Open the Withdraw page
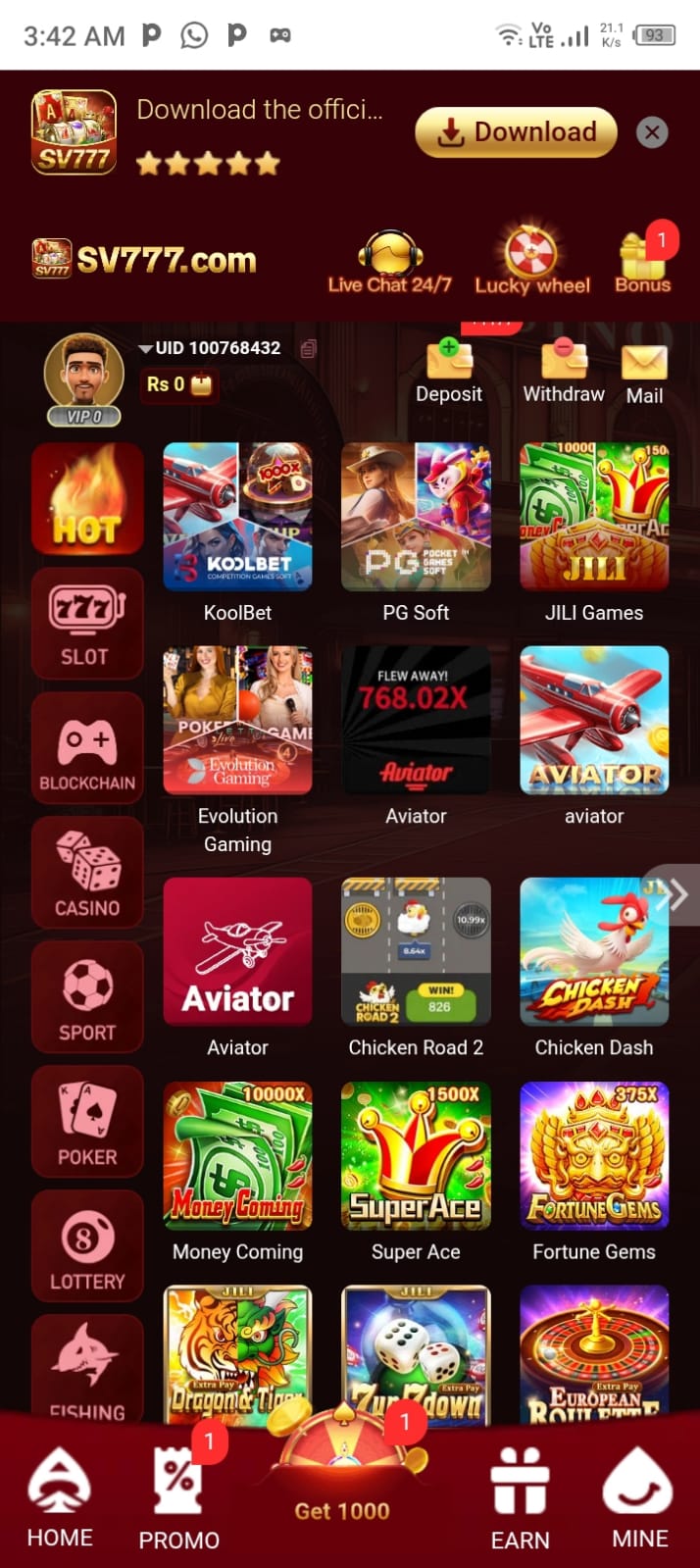This screenshot has height=1568, width=700. click(x=564, y=372)
